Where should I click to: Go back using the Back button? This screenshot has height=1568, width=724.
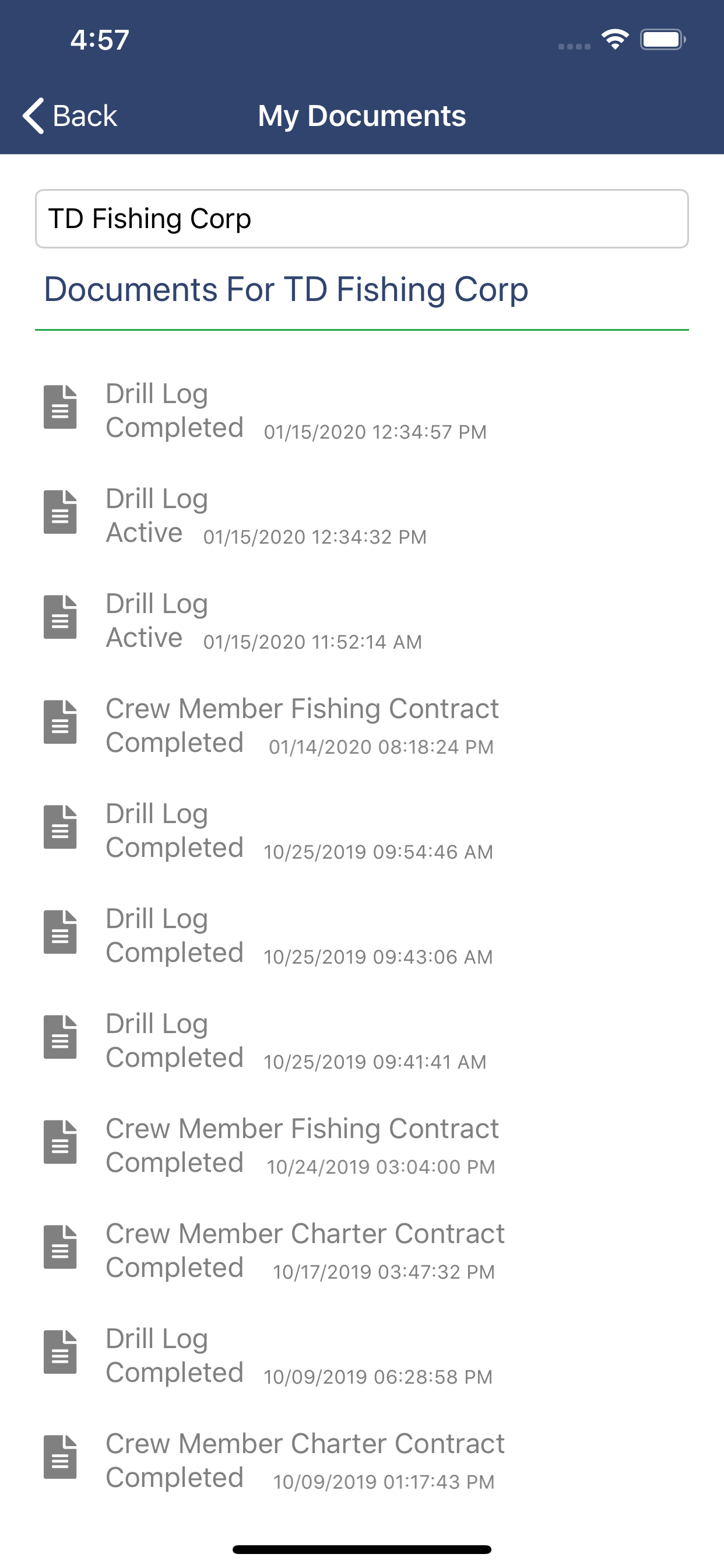pyautogui.click(x=69, y=116)
